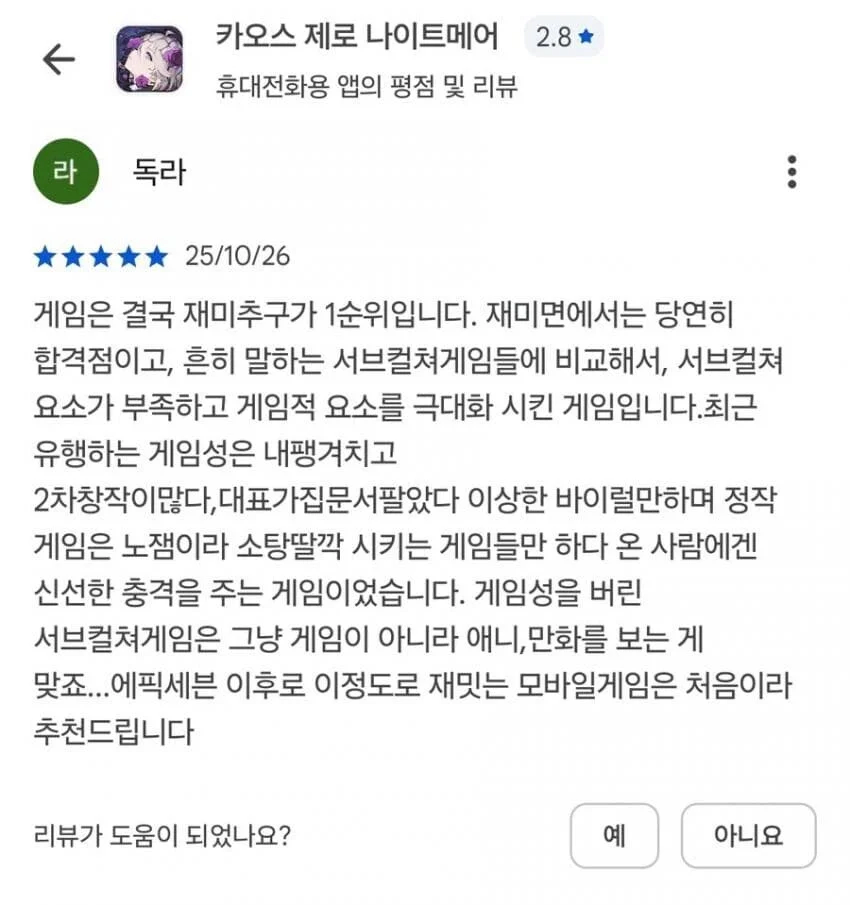Click the back arrow at top left

click(x=60, y=58)
